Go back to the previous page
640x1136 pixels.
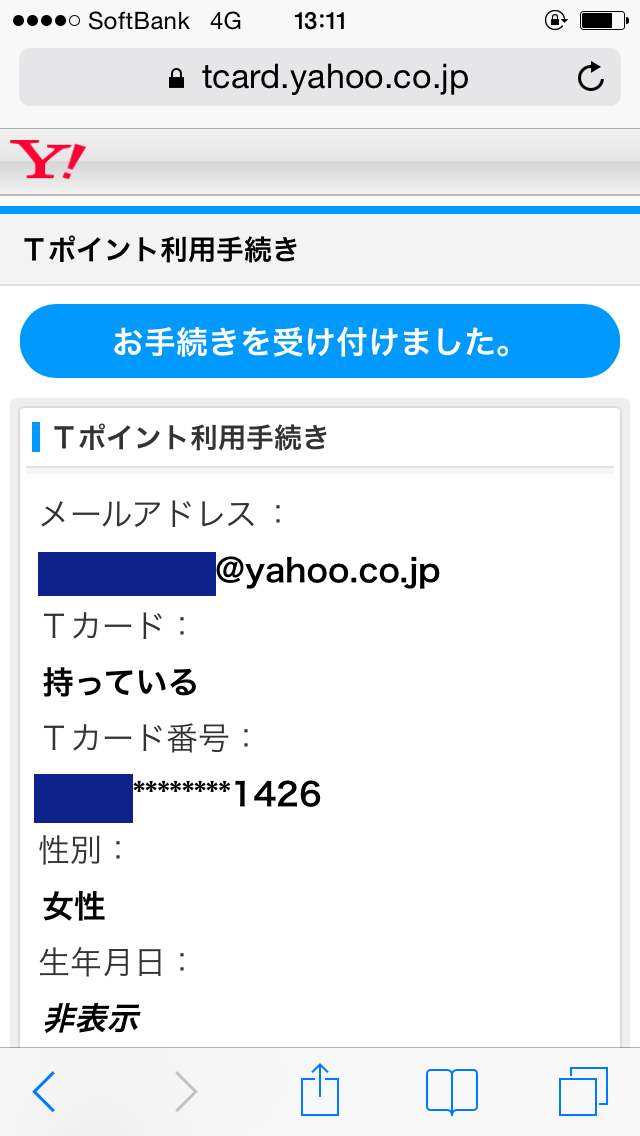tap(44, 1091)
